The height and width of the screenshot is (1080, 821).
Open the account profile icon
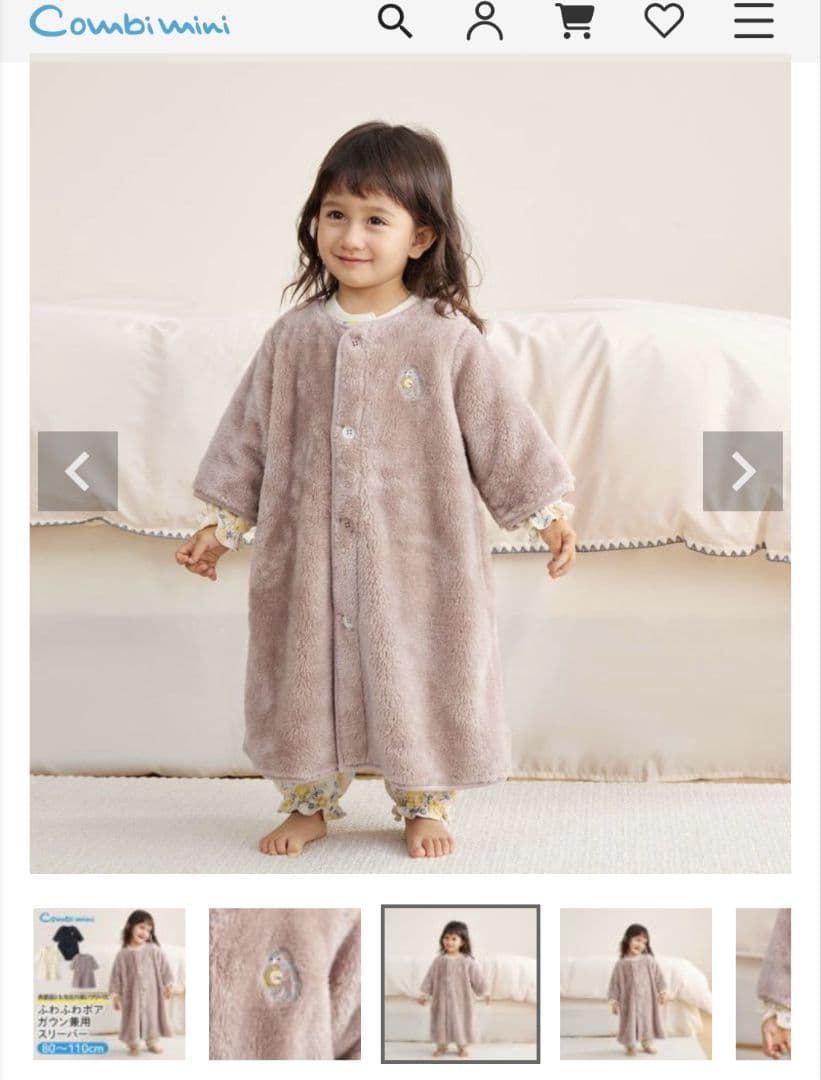484,21
